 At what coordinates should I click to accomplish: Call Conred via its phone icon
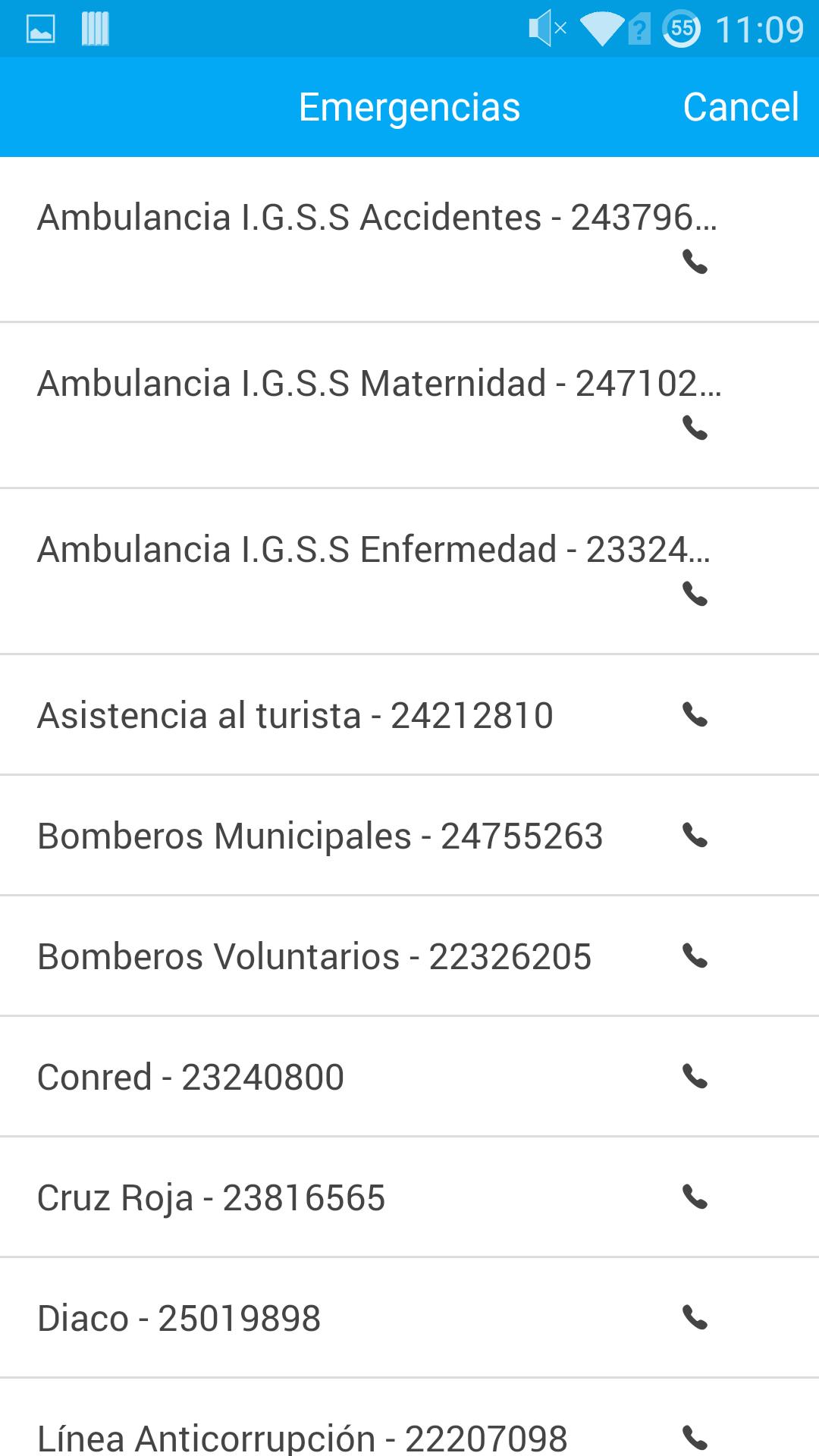(x=695, y=1076)
